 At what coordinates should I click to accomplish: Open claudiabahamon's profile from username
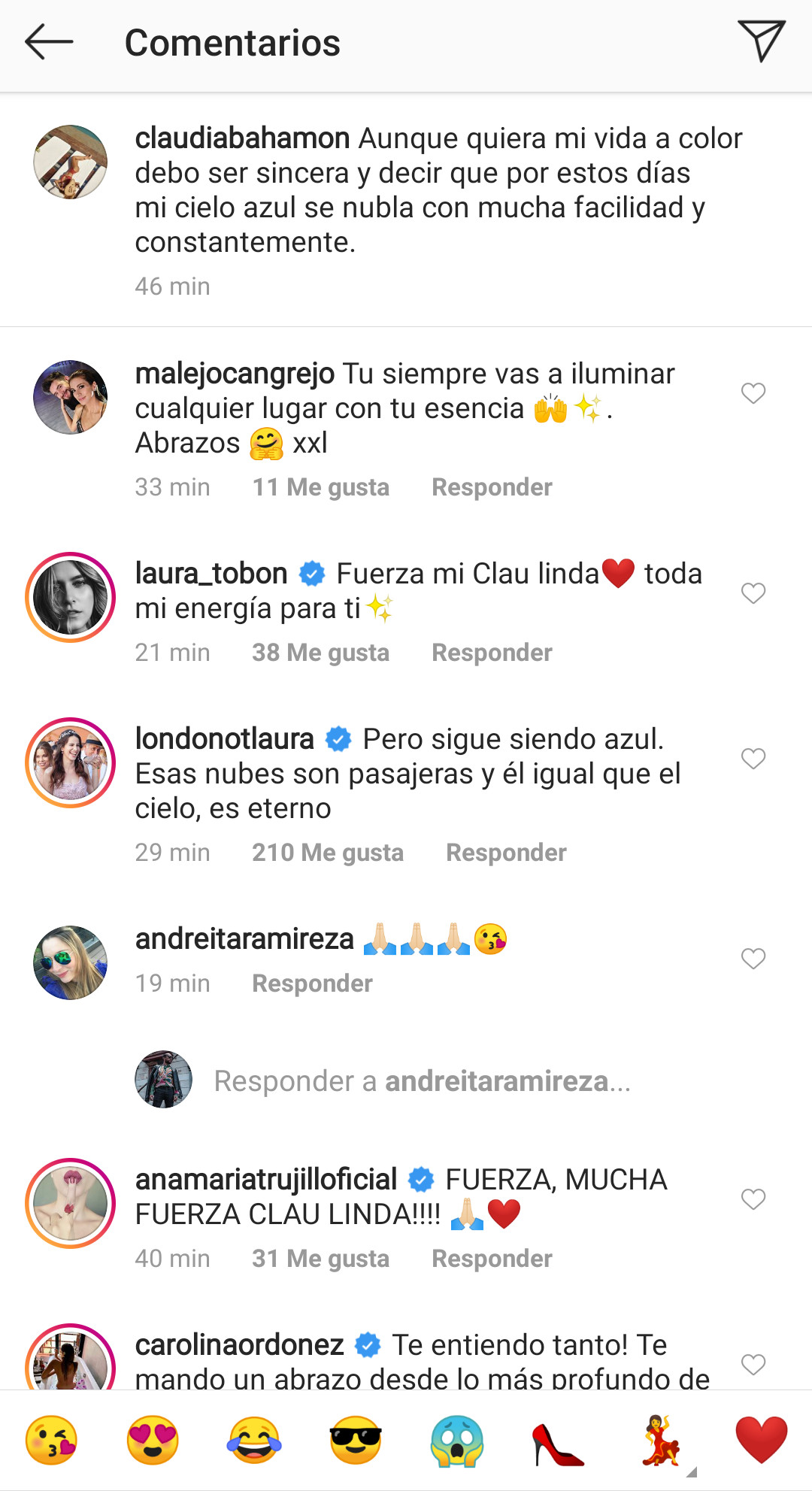(242, 138)
